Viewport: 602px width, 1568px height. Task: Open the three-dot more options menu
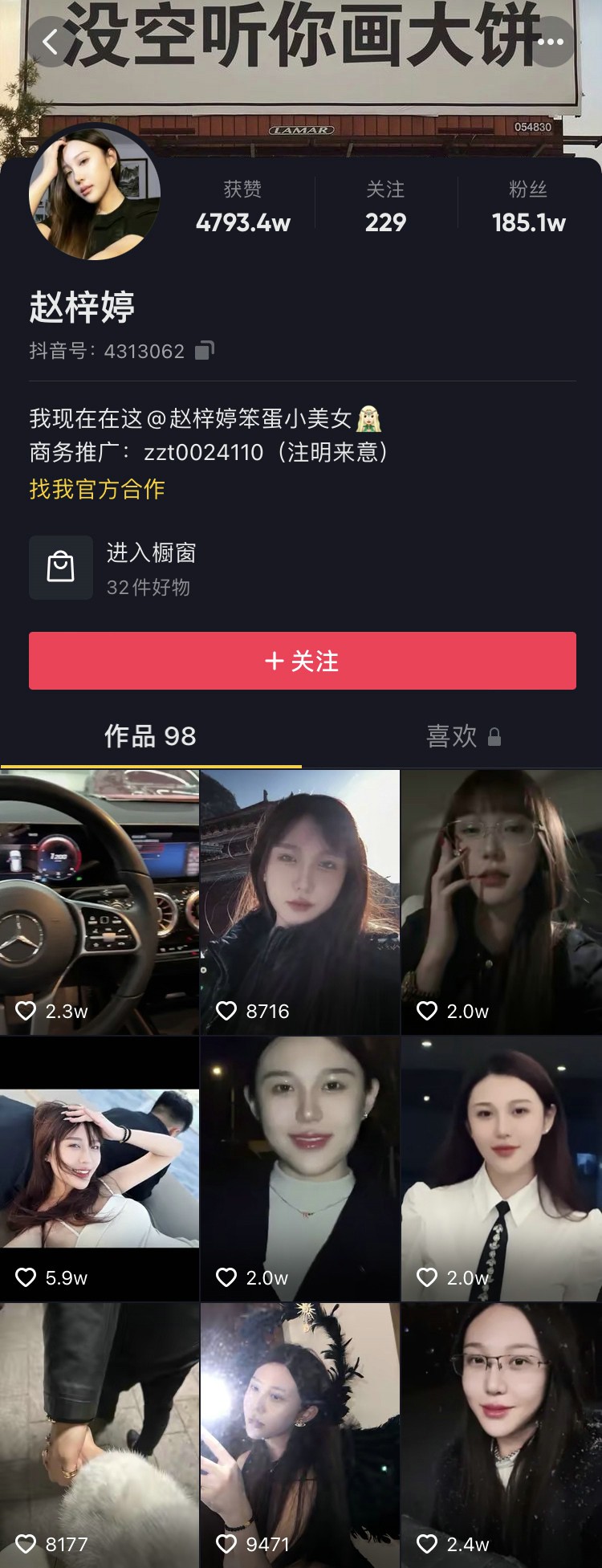pyautogui.click(x=551, y=42)
